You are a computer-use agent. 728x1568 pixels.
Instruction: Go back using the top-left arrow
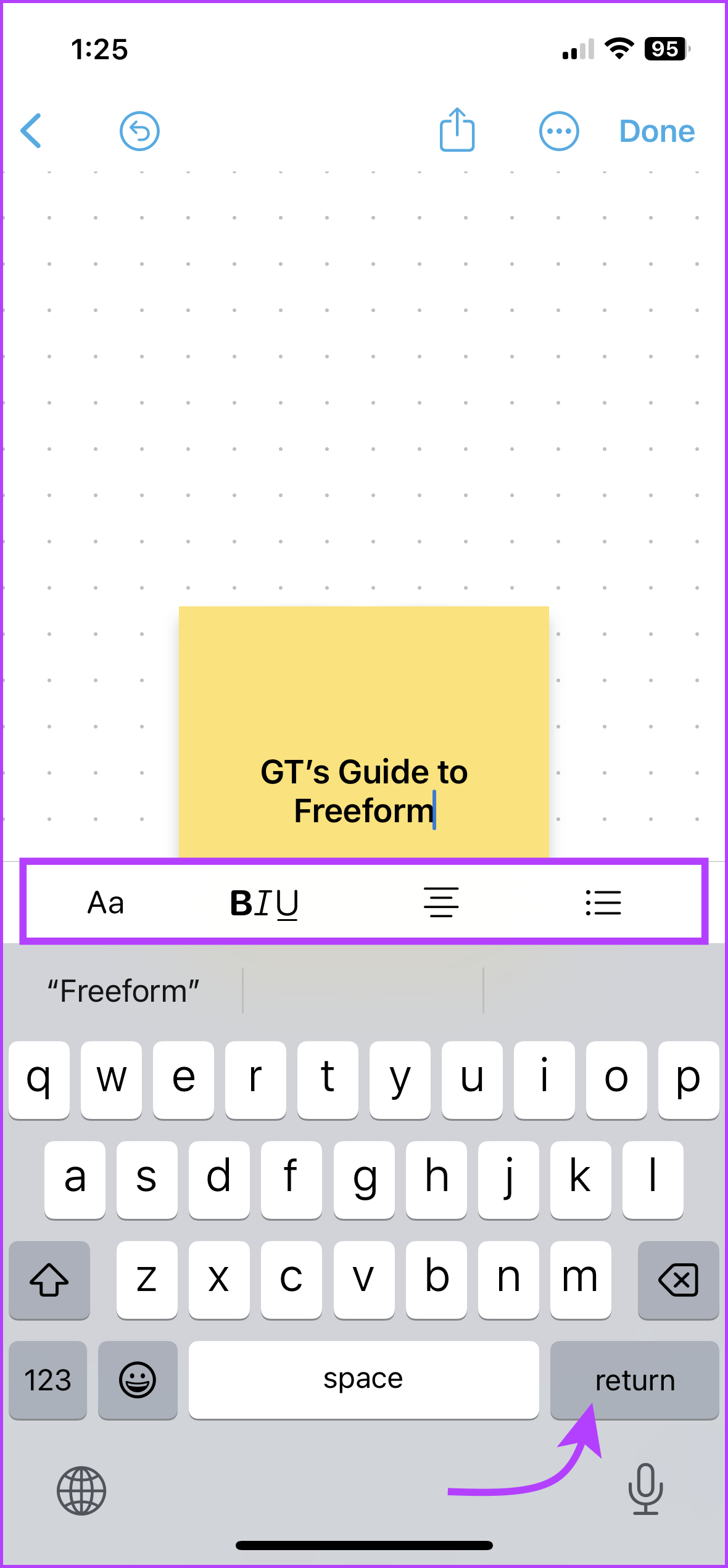tap(31, 131)
